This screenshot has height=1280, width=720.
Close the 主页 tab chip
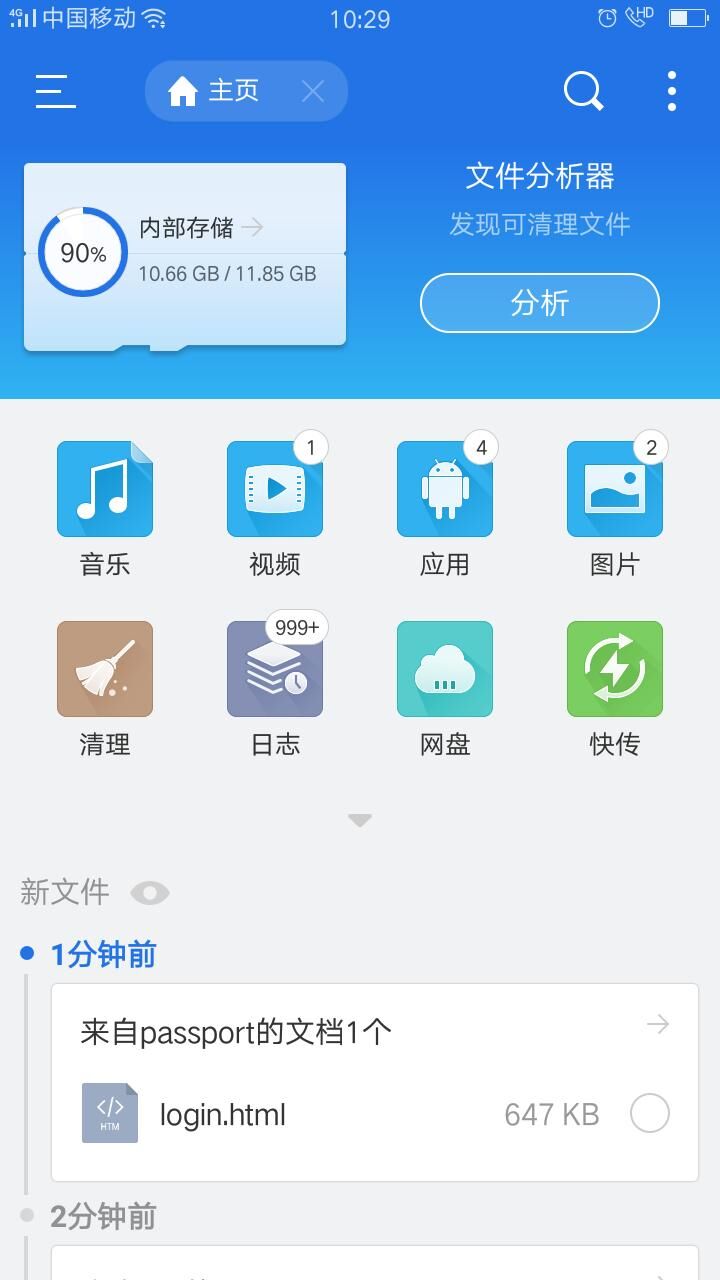(x=313, y=92)
